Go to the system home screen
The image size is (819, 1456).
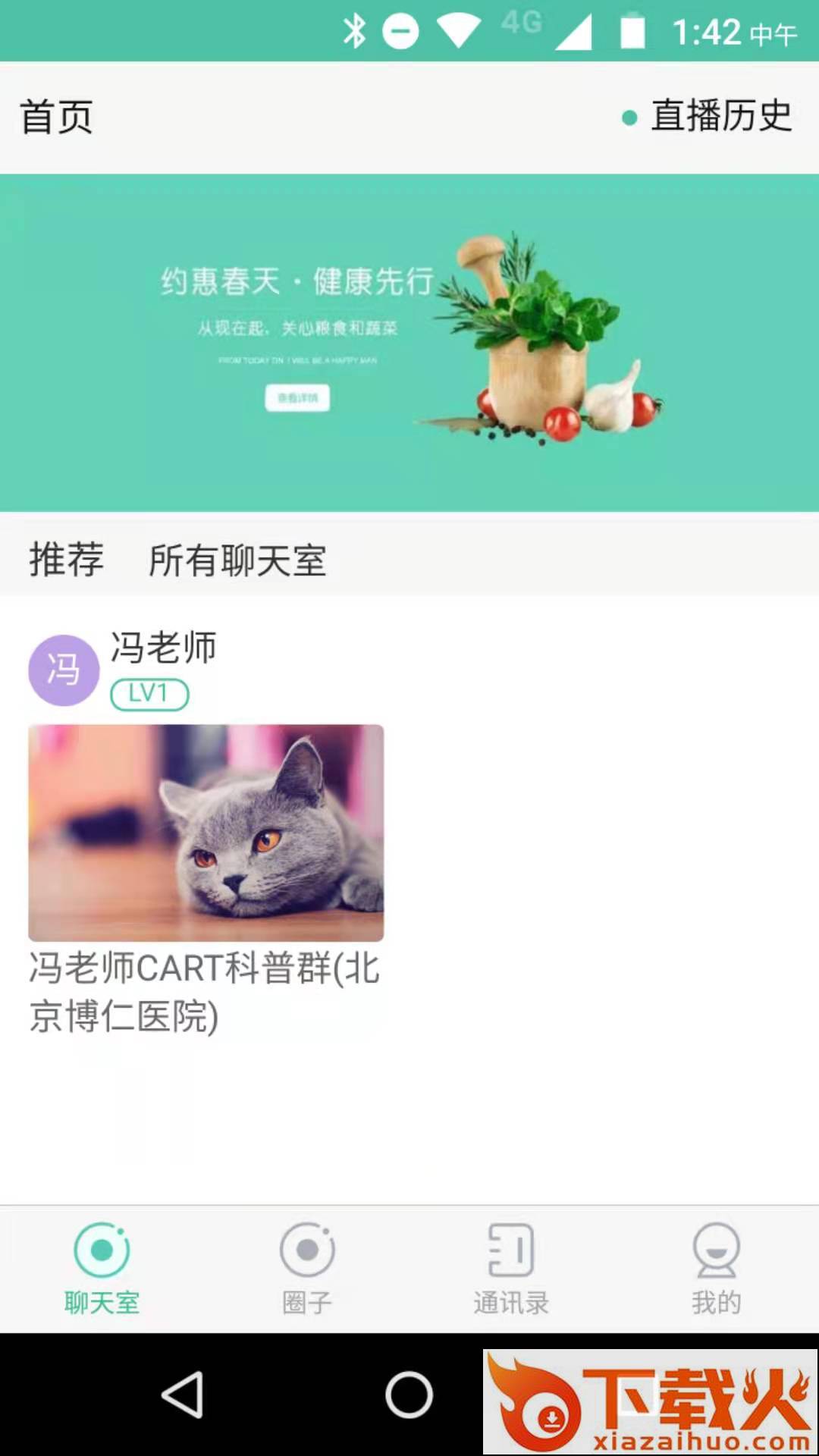coord(409,1394)
